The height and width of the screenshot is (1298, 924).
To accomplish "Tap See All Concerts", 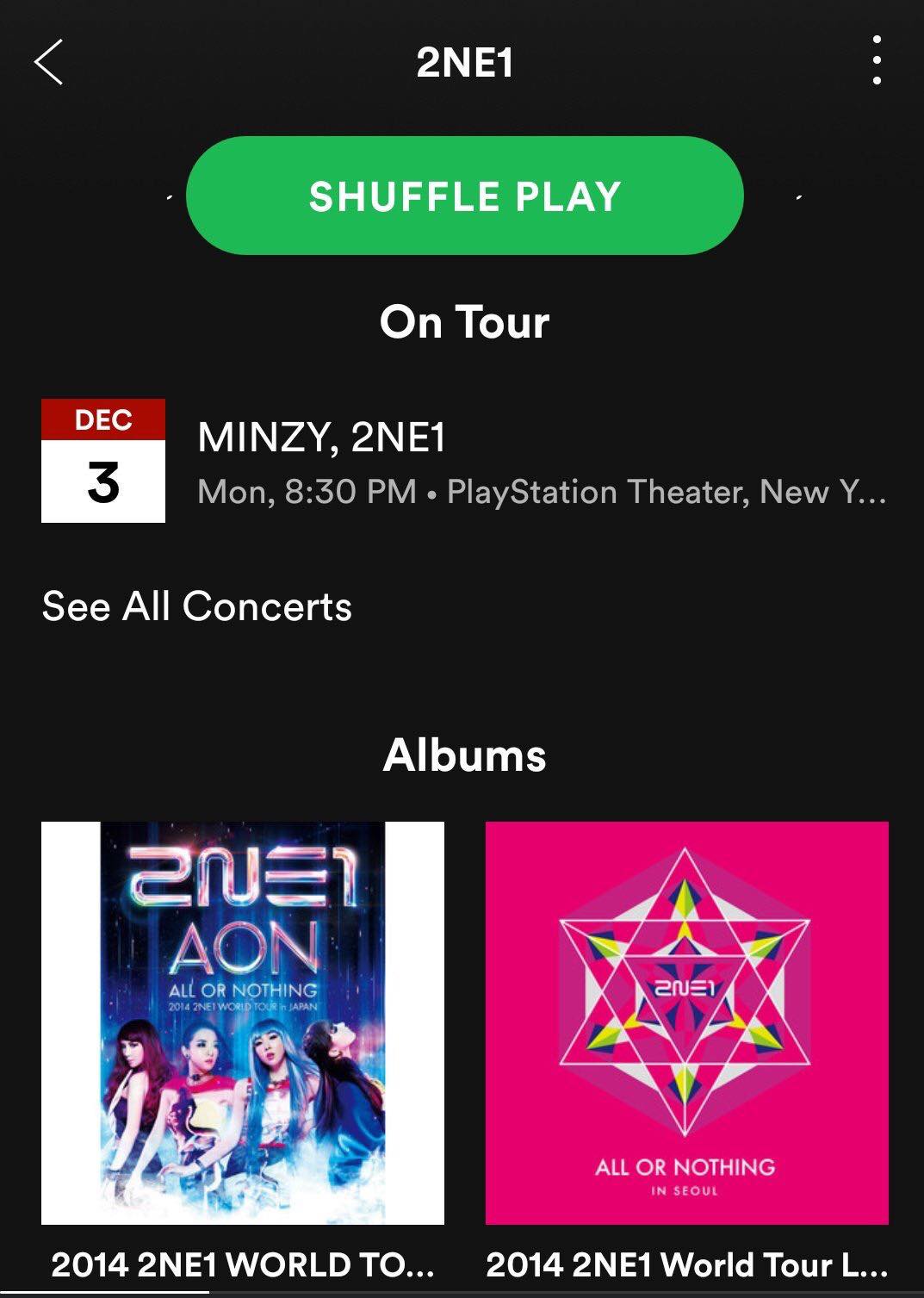I will 197,606.
